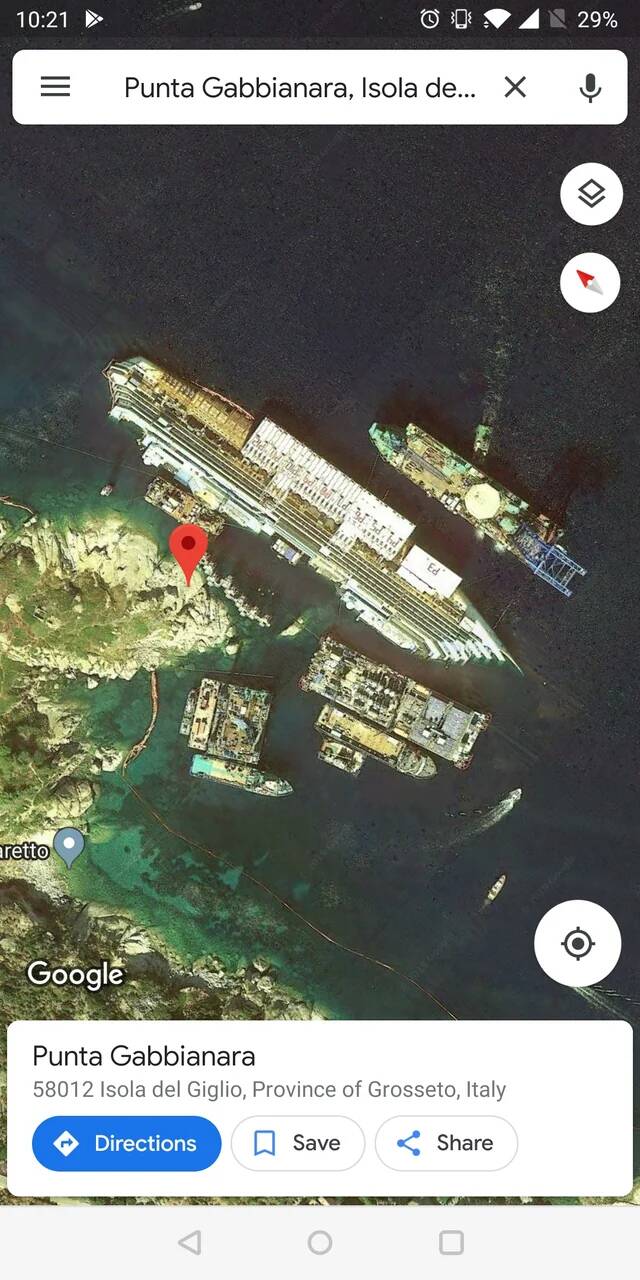Go to the home screen
Image resolution: width=640 pixels, height=1280 pixels.
pyautogui.click(x=320, y=1242)
